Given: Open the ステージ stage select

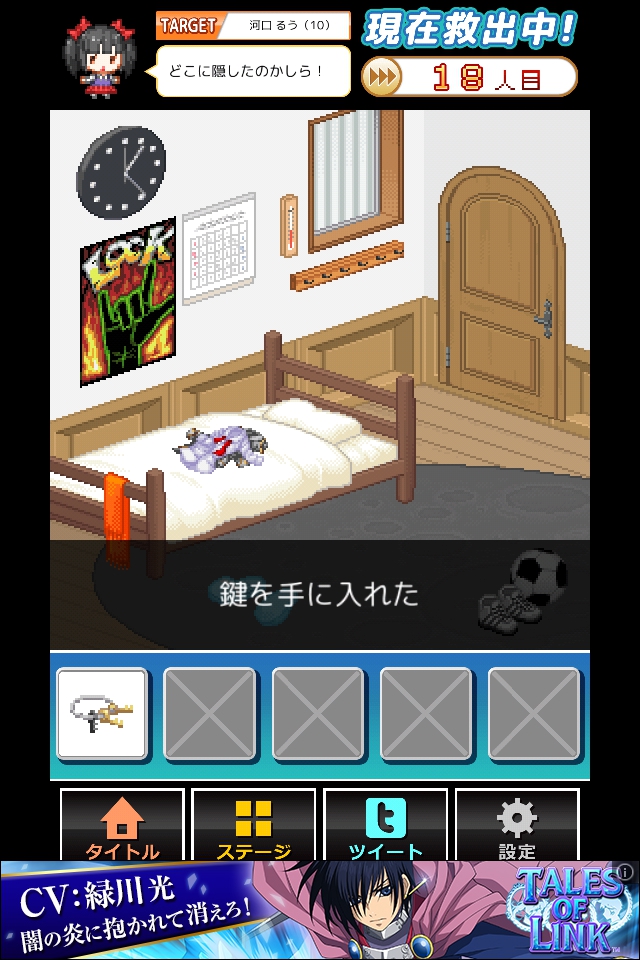Looking at the screenshot, I should pos(253,826).
